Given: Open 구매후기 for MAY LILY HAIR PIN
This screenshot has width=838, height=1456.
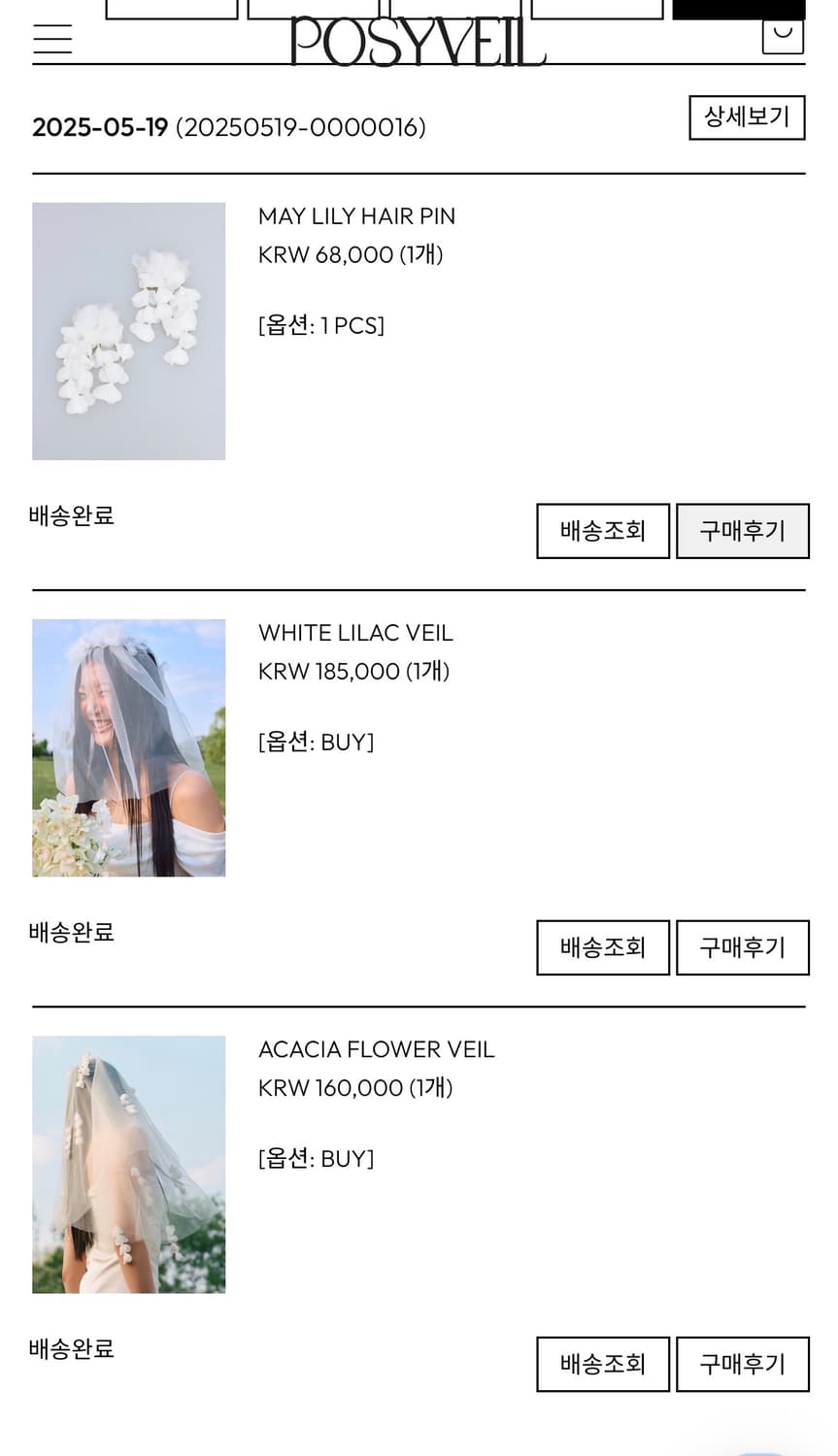Looking at the screenshot, I should pyautogui.click(x=743, y=531).
